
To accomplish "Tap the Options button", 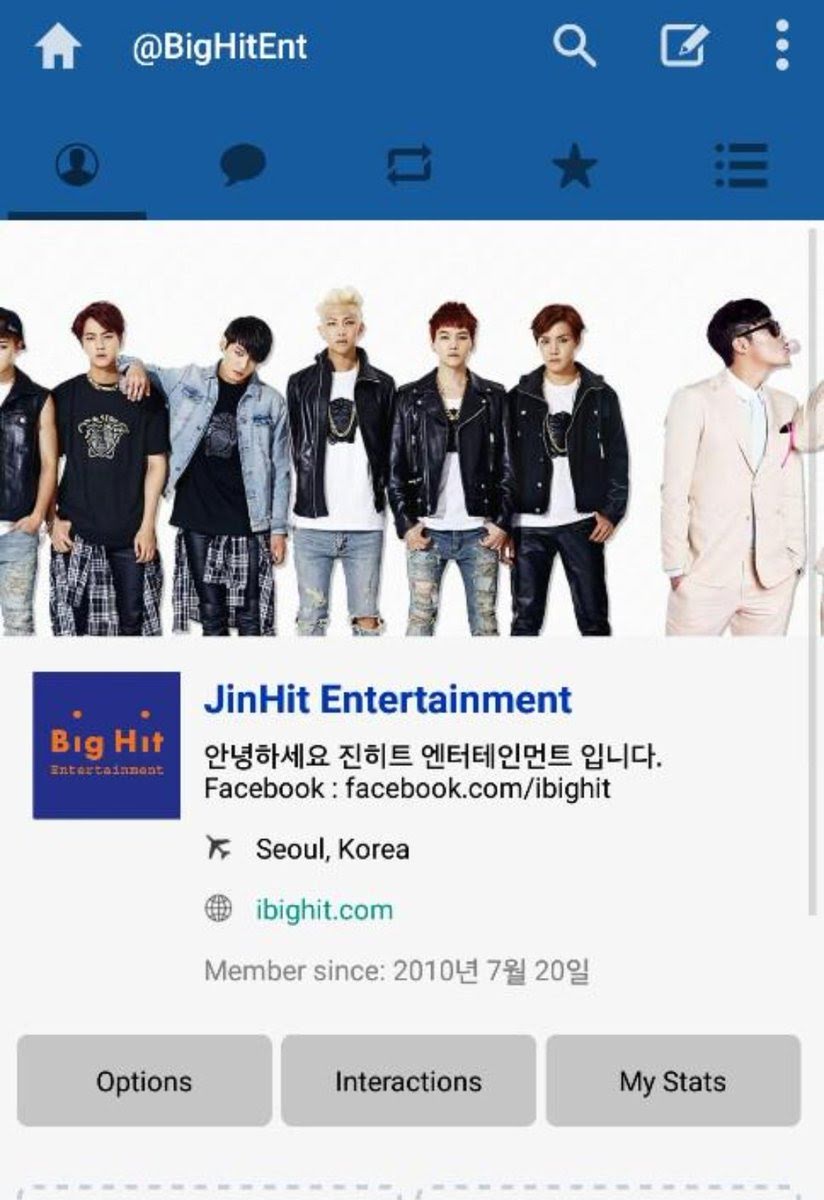I will 144,1081.
